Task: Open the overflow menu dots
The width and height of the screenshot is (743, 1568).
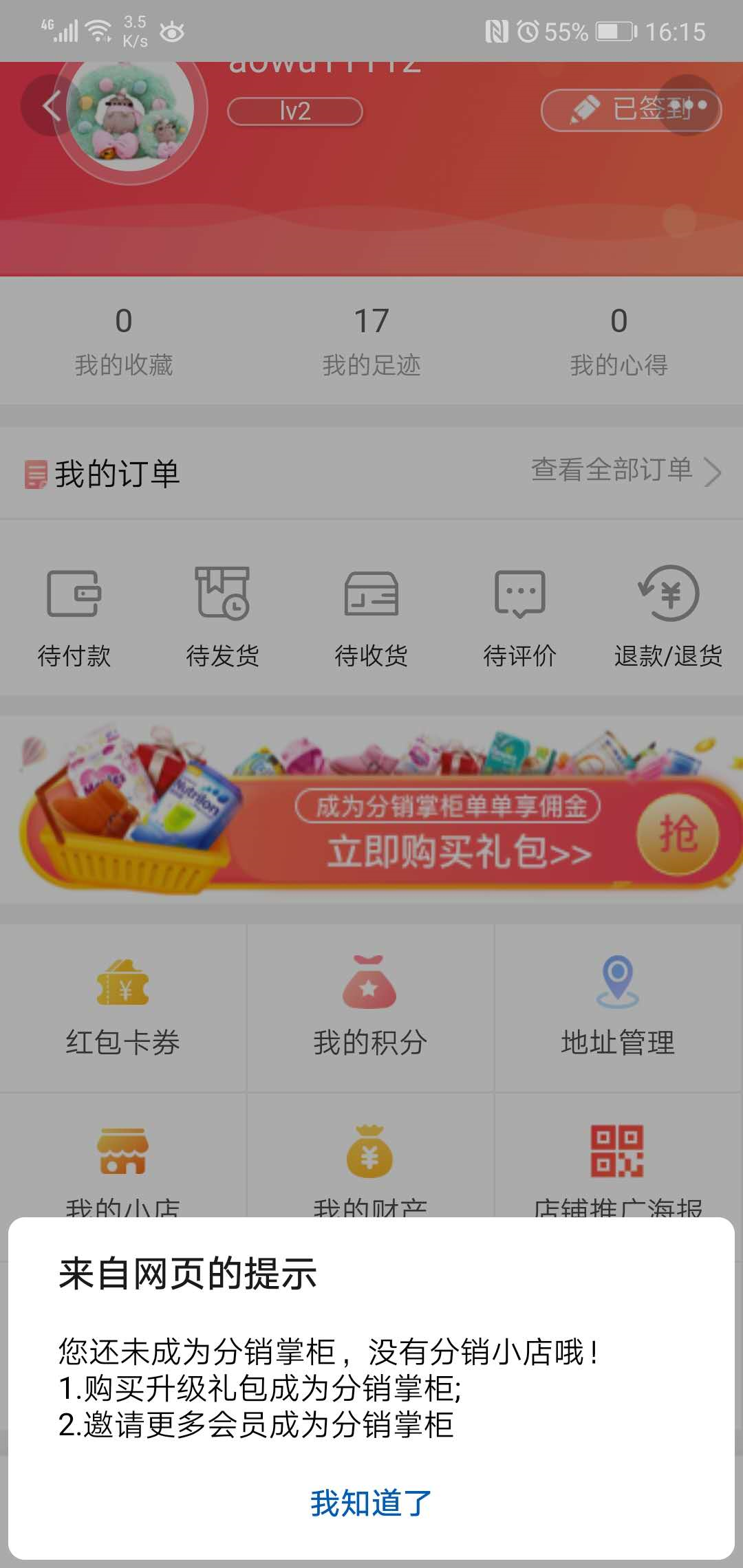Action: [688, 105]
